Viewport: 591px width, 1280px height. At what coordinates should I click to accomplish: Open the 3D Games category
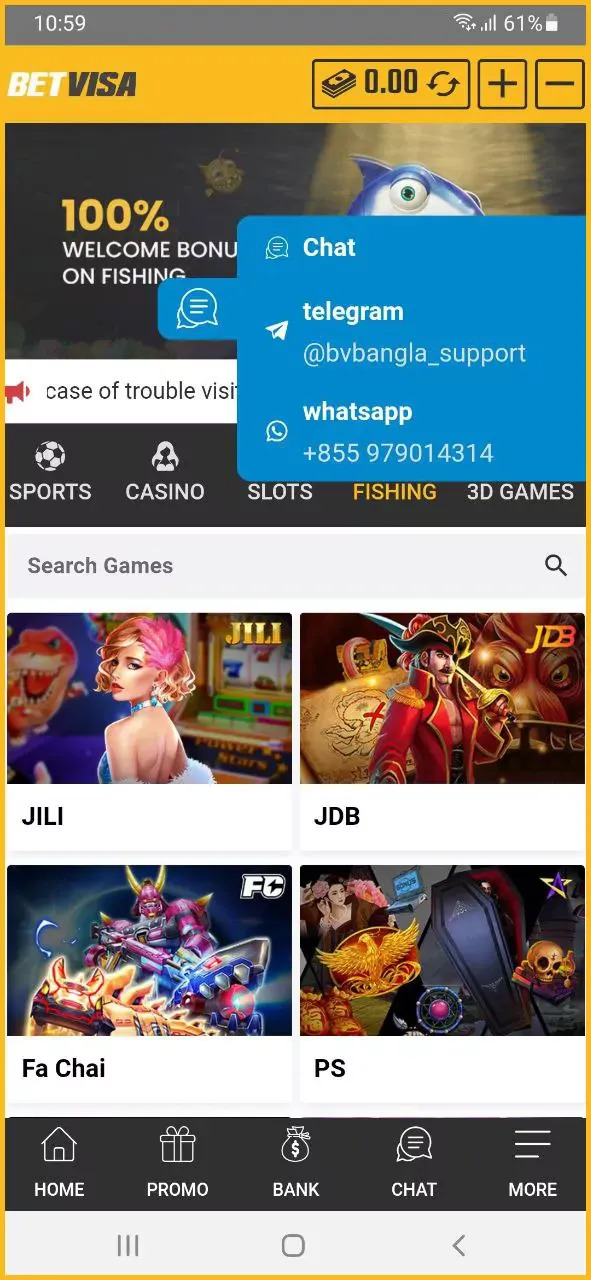pyautogui.click(x=520, y=492)
